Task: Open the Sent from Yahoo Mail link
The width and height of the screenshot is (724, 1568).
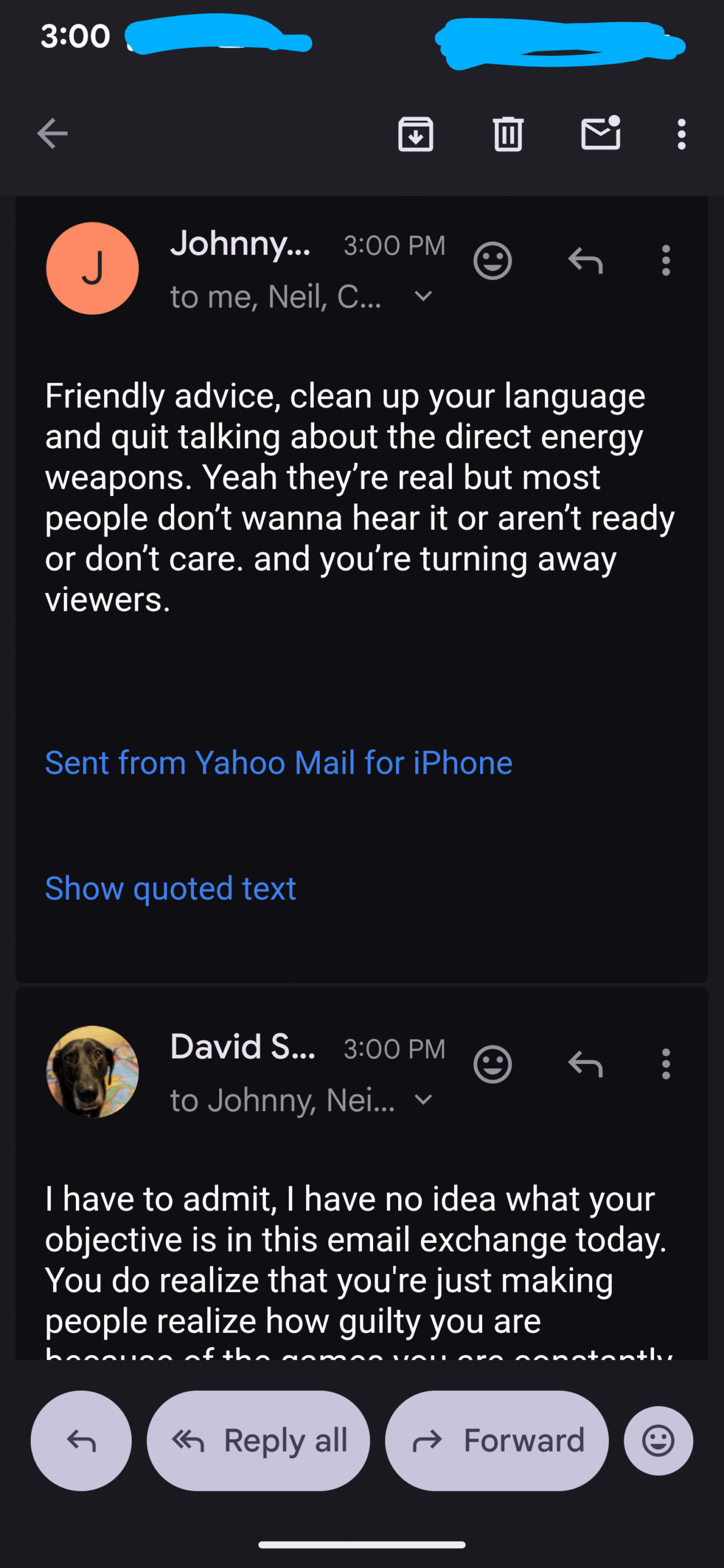Action: pyautogui.click(x=279, y=763)
